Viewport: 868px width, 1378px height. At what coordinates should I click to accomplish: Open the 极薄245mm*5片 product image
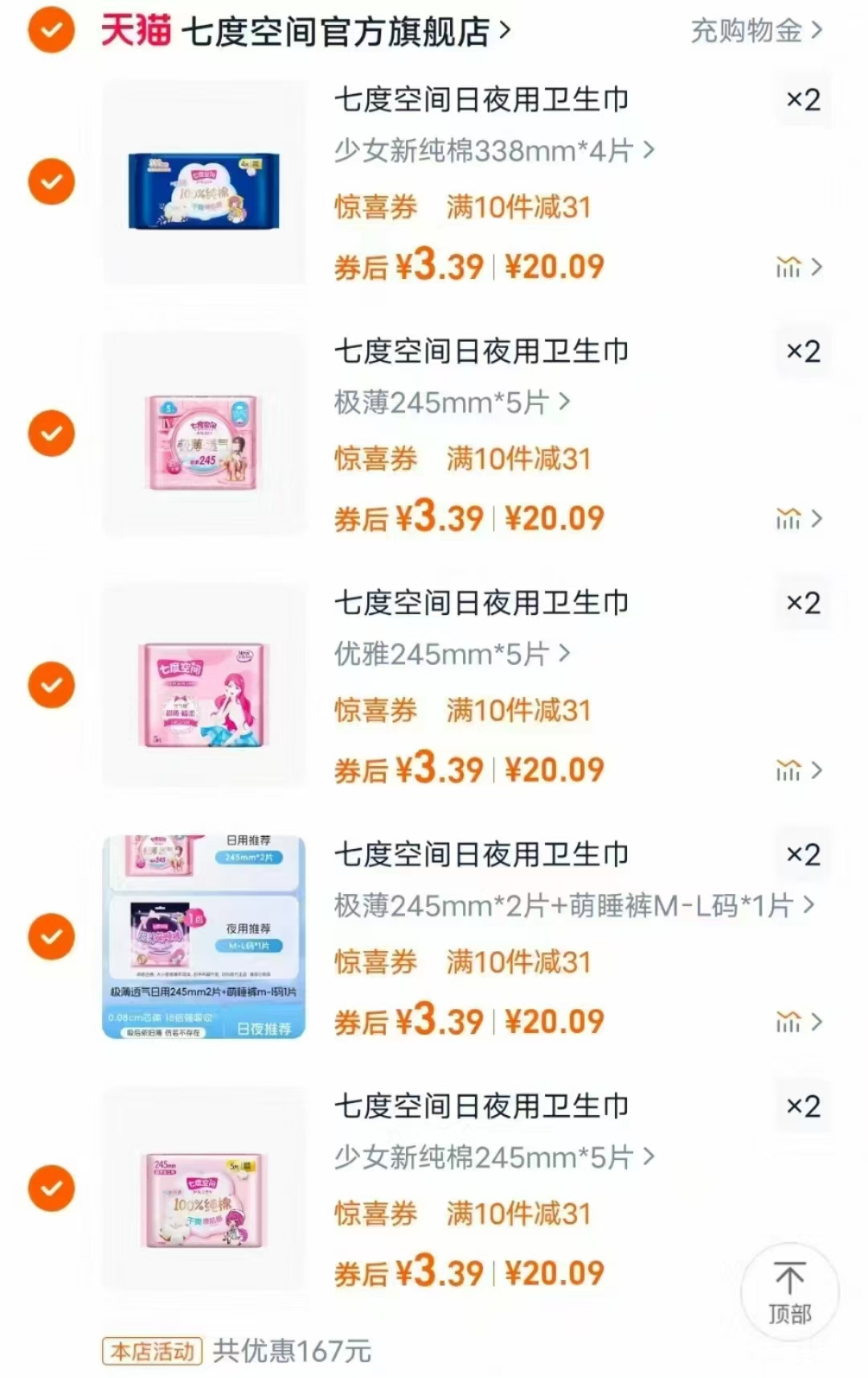[x=203, y=434]
